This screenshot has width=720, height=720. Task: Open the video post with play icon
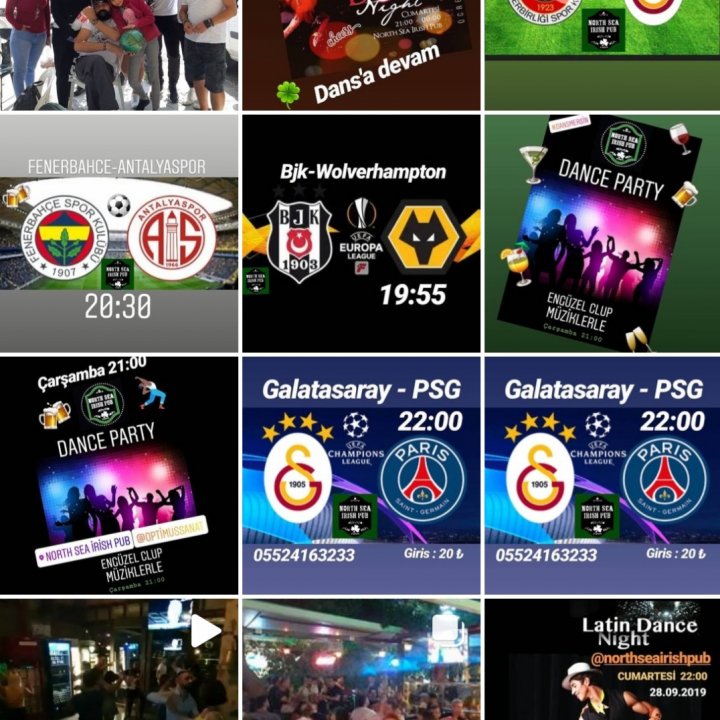pos(118,660)
